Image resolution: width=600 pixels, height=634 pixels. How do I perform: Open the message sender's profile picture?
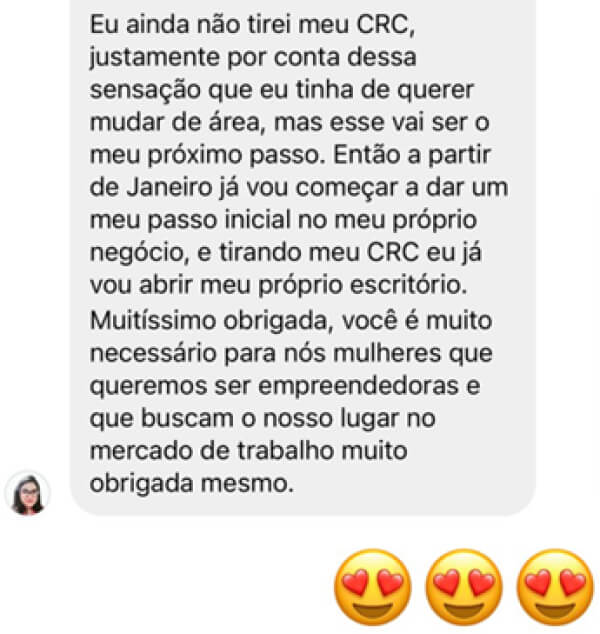tap(28, 492)
